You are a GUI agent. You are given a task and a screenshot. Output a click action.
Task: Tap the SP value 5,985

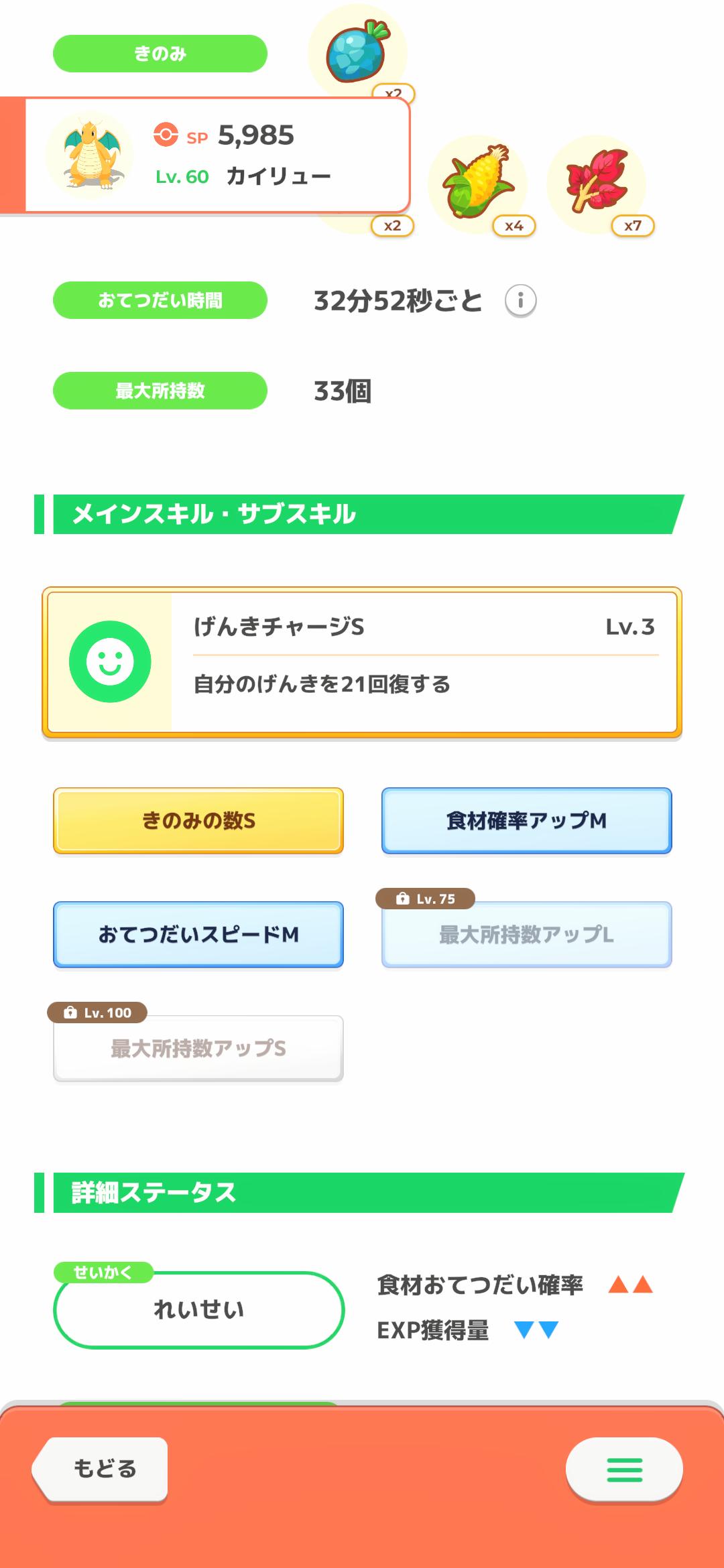click(x=257, y=135)
